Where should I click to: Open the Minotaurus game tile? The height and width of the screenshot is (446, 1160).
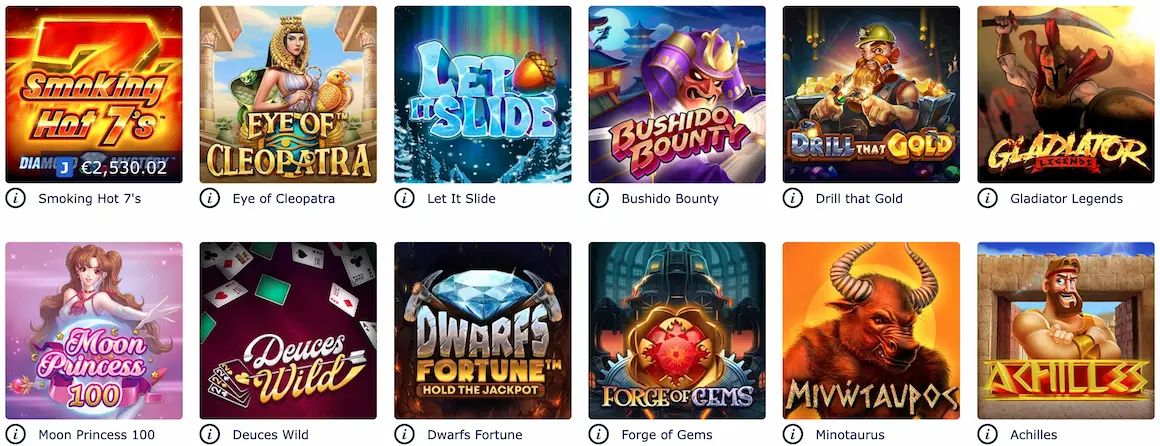[x=871, y=330]
